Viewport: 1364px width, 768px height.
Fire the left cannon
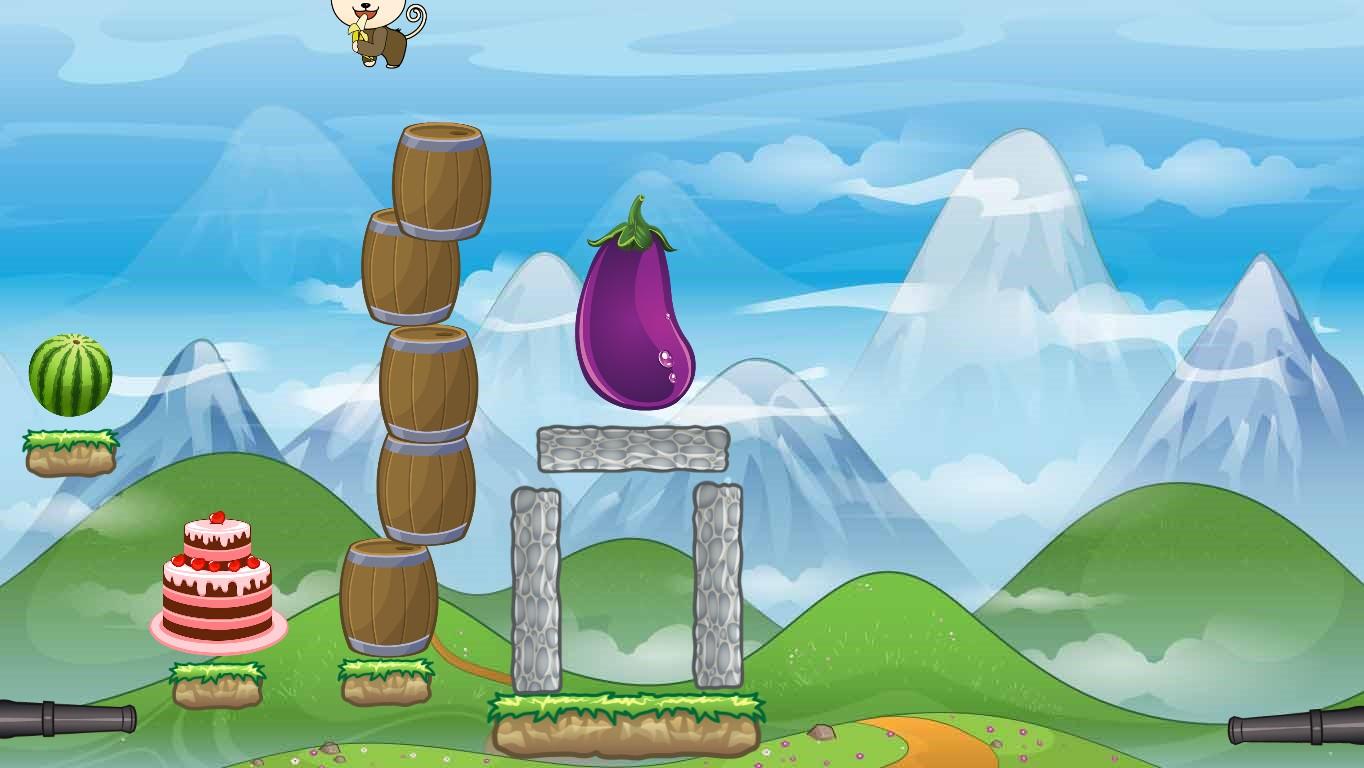click(x=62, y=718)
